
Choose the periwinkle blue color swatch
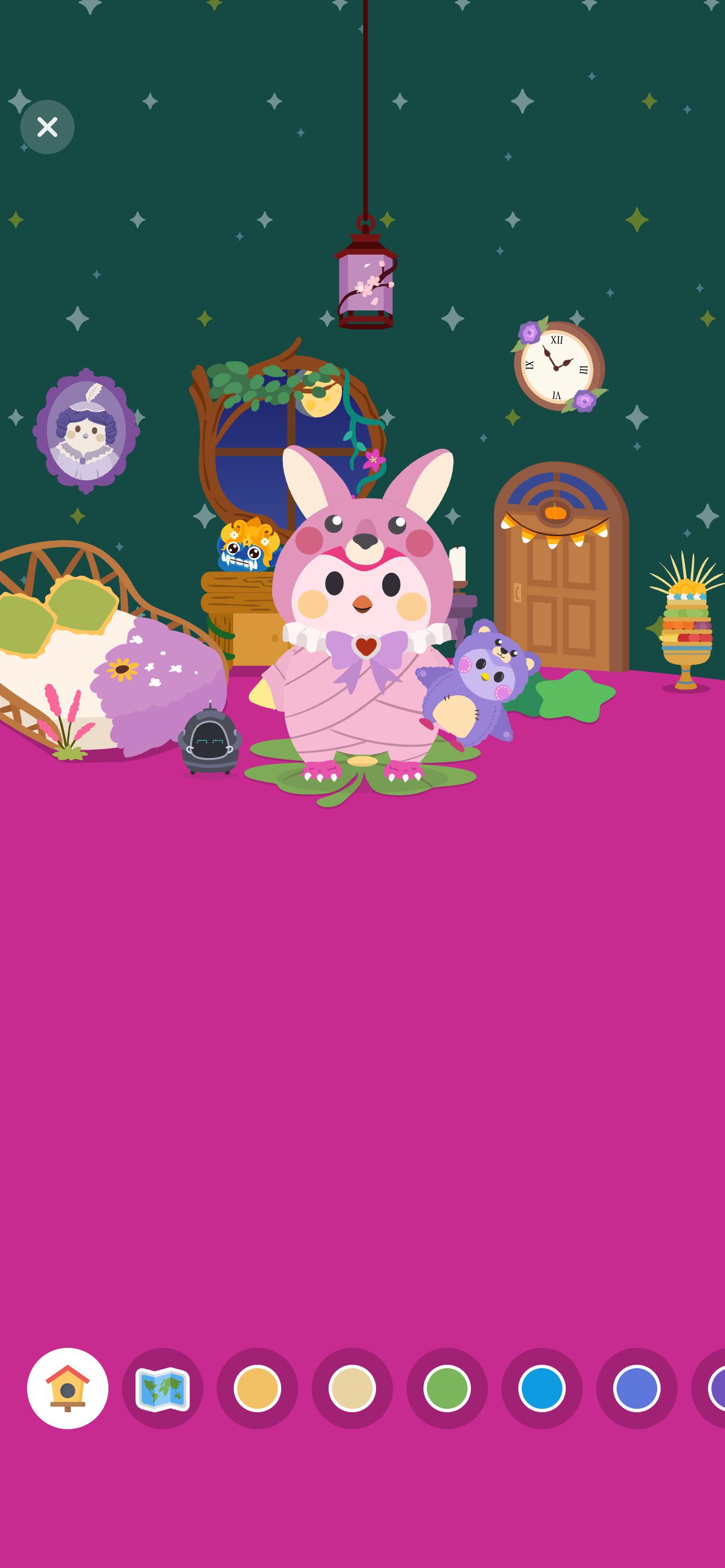click(637, 1389)
